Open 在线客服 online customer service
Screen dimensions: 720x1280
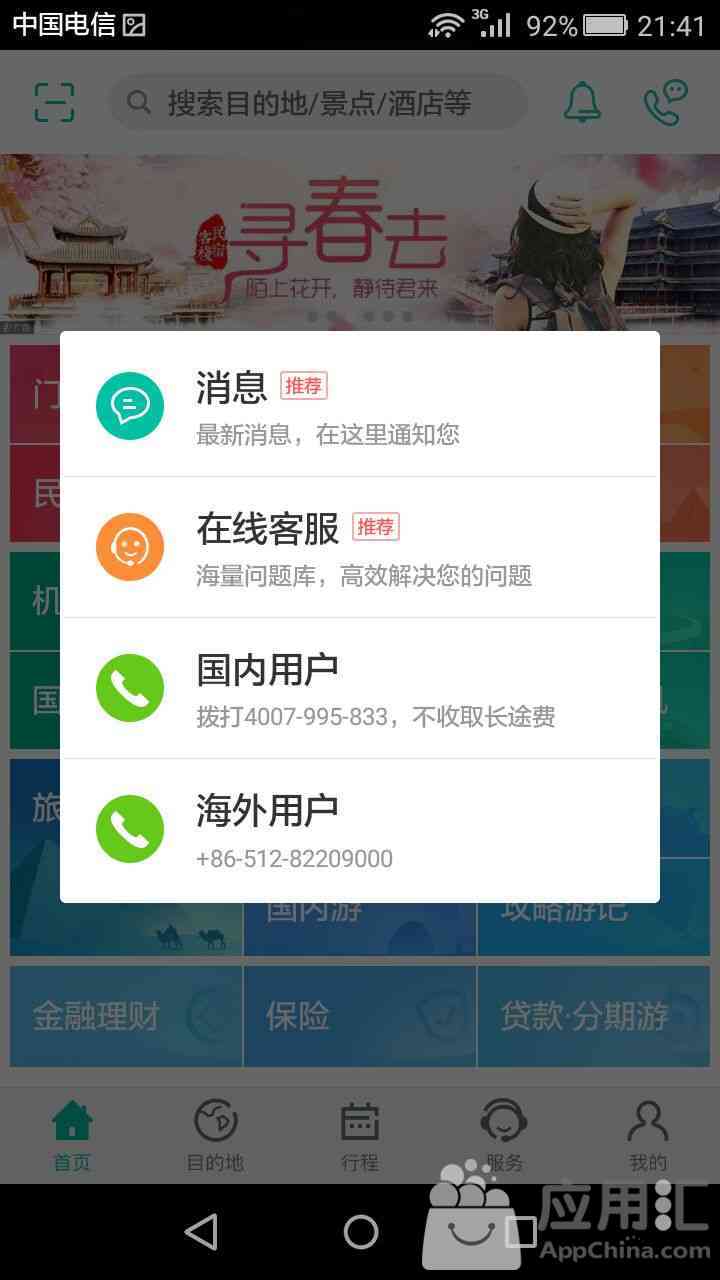point(360,547)
